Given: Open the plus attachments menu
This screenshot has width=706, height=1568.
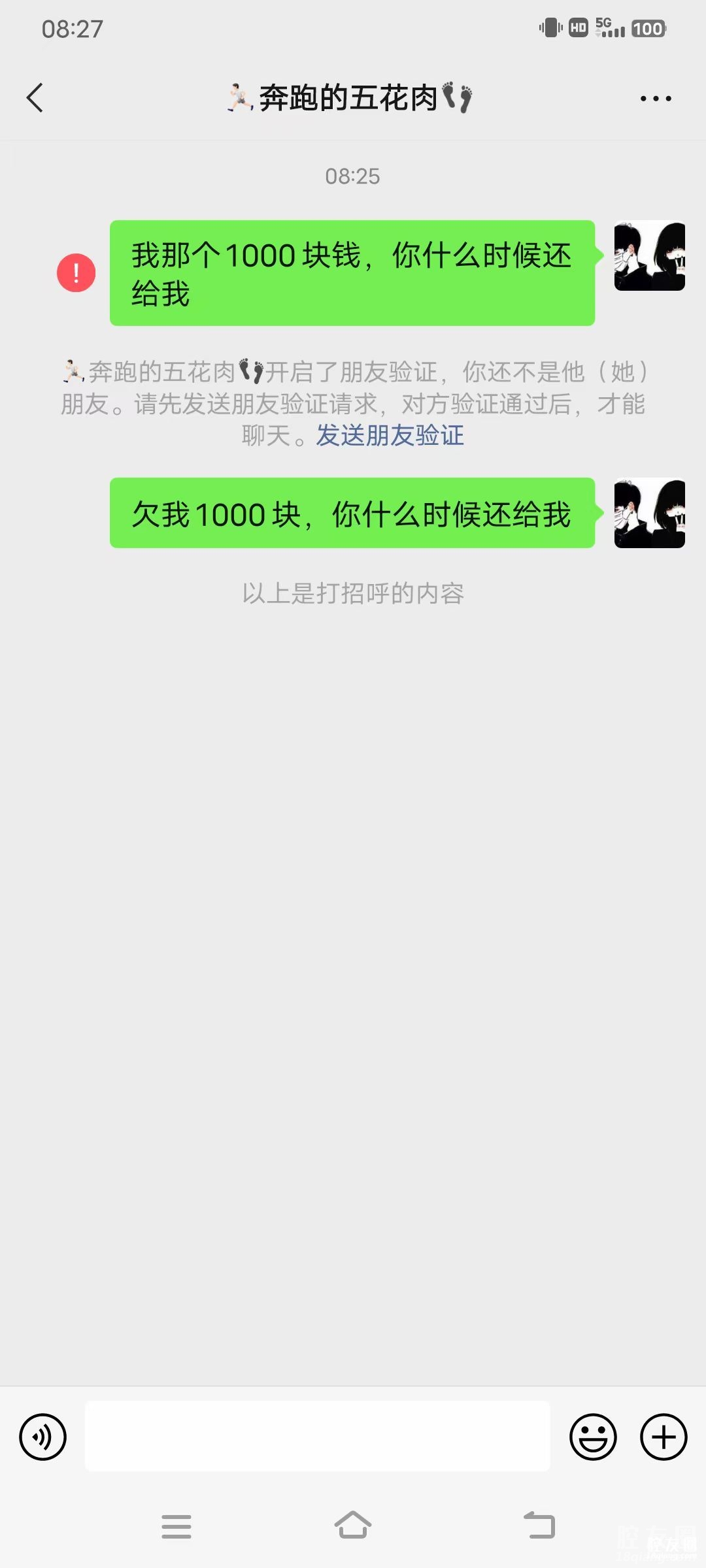Looking at the screenshot, I should (x=664, y=1437).
